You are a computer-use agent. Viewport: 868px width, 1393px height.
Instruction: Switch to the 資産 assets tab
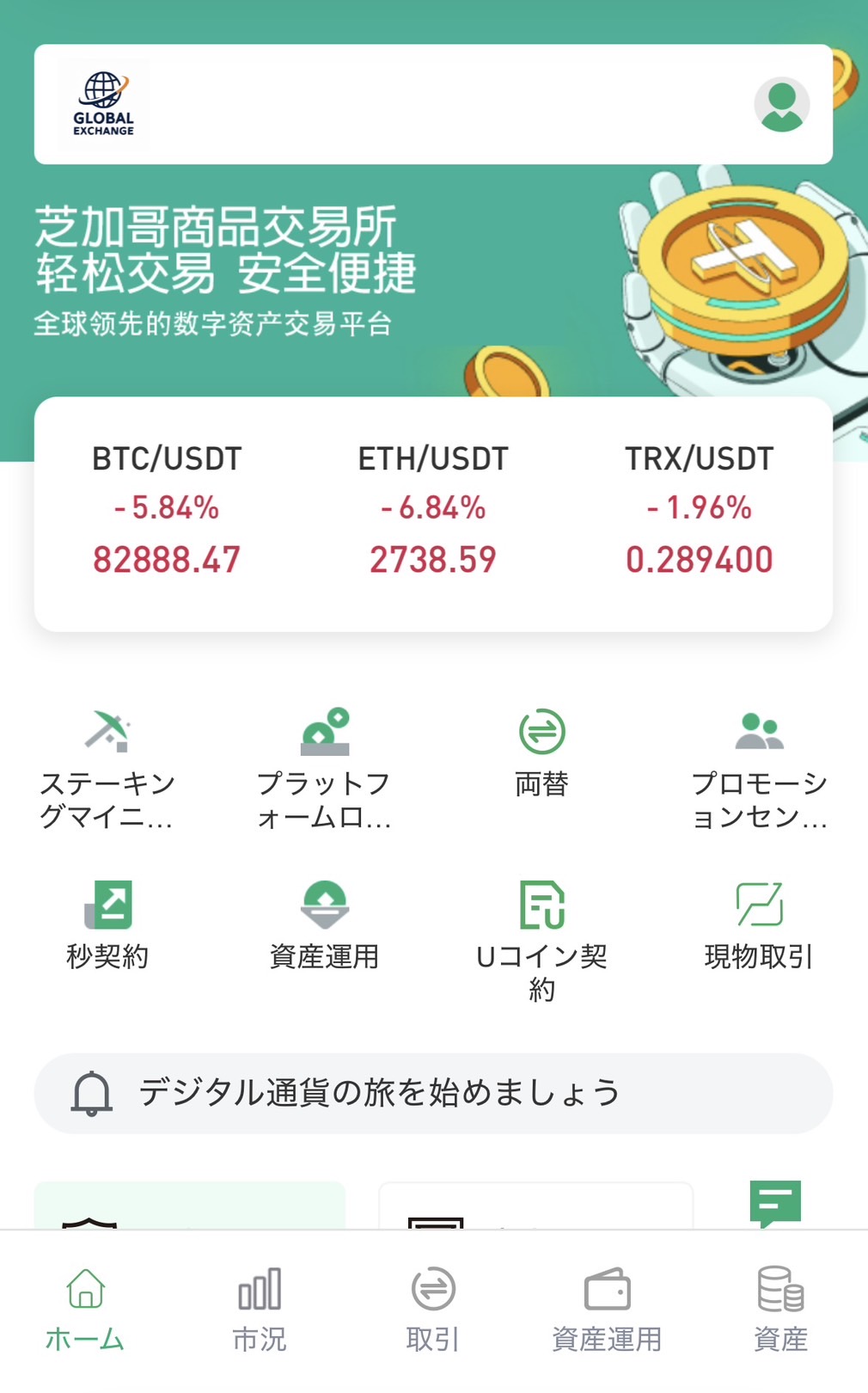[780, 1309]
